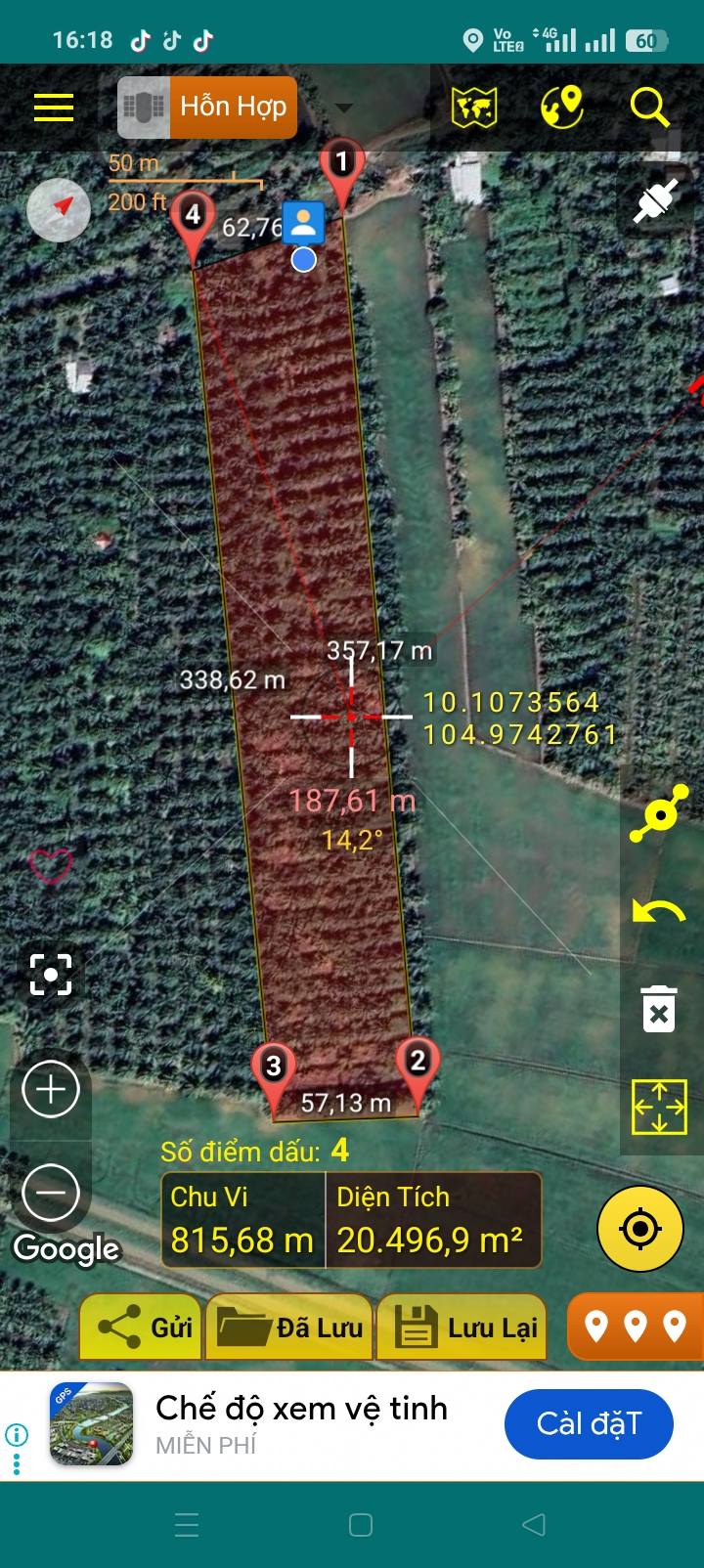Screen dimensions: 704x1568
Task: Install the app with Cài đặT
Action: tap(589, 1423)
